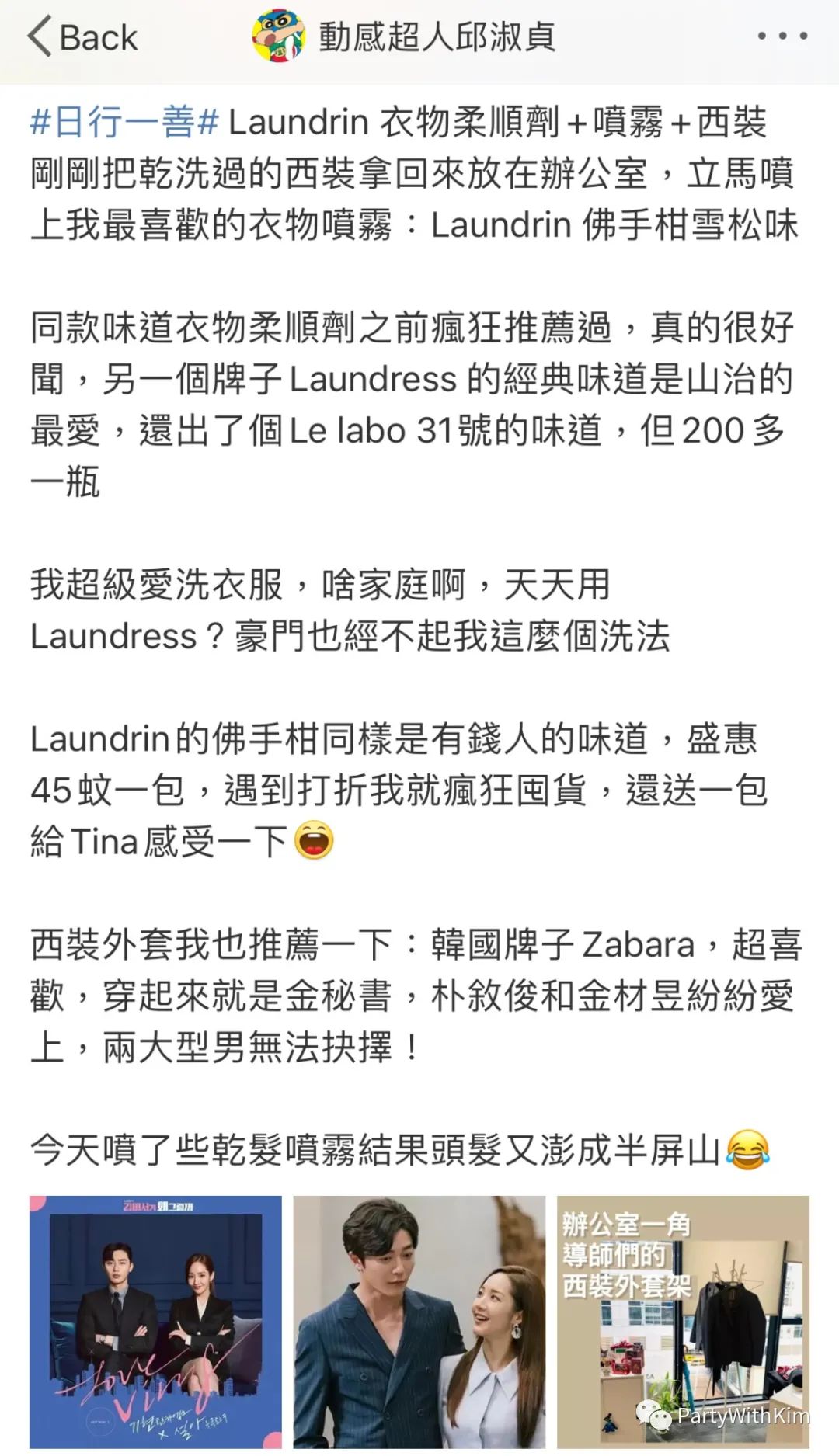Open the 辦公室一角 suit rack photo

pos(683,1322)
